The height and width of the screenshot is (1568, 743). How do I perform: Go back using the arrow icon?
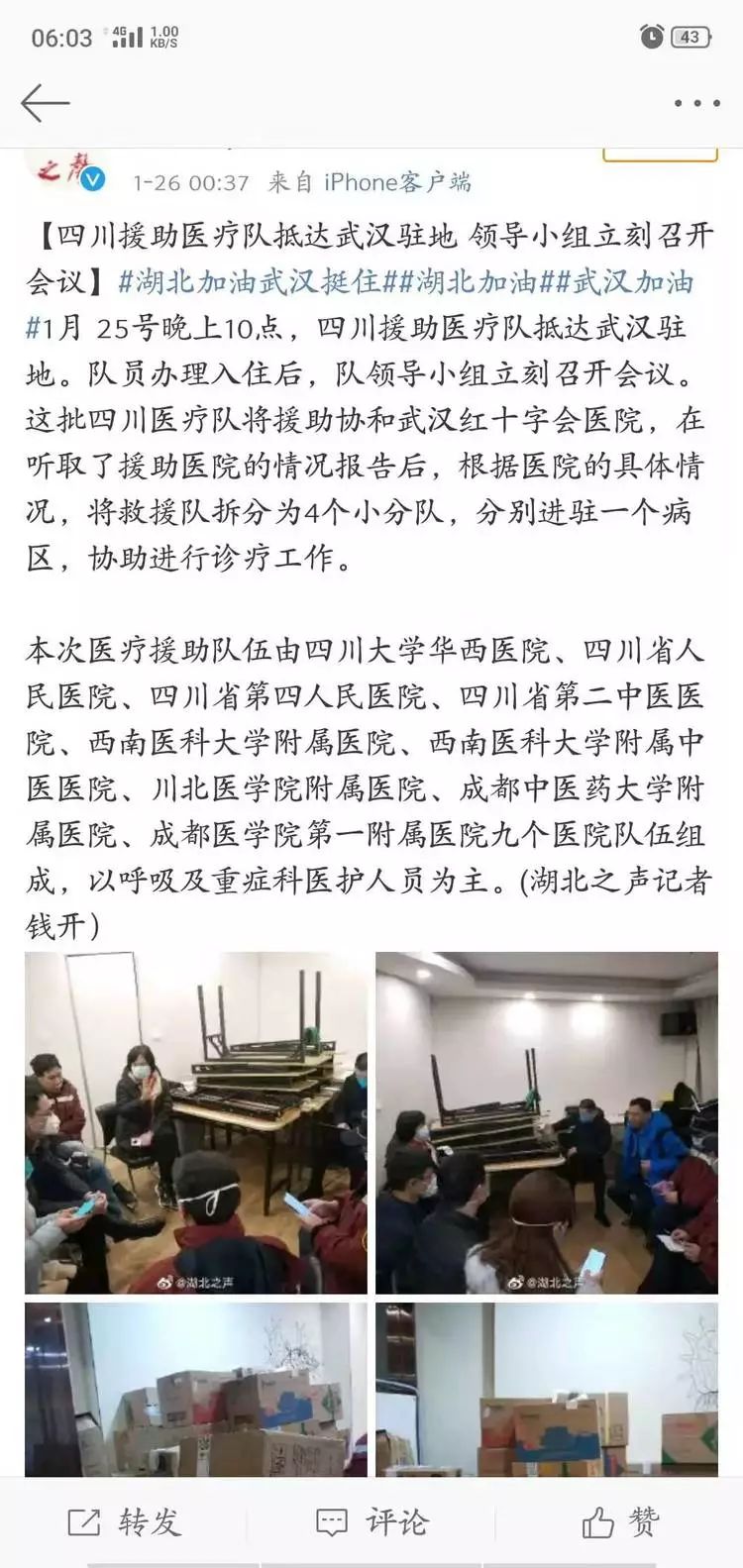click(45, 103)
